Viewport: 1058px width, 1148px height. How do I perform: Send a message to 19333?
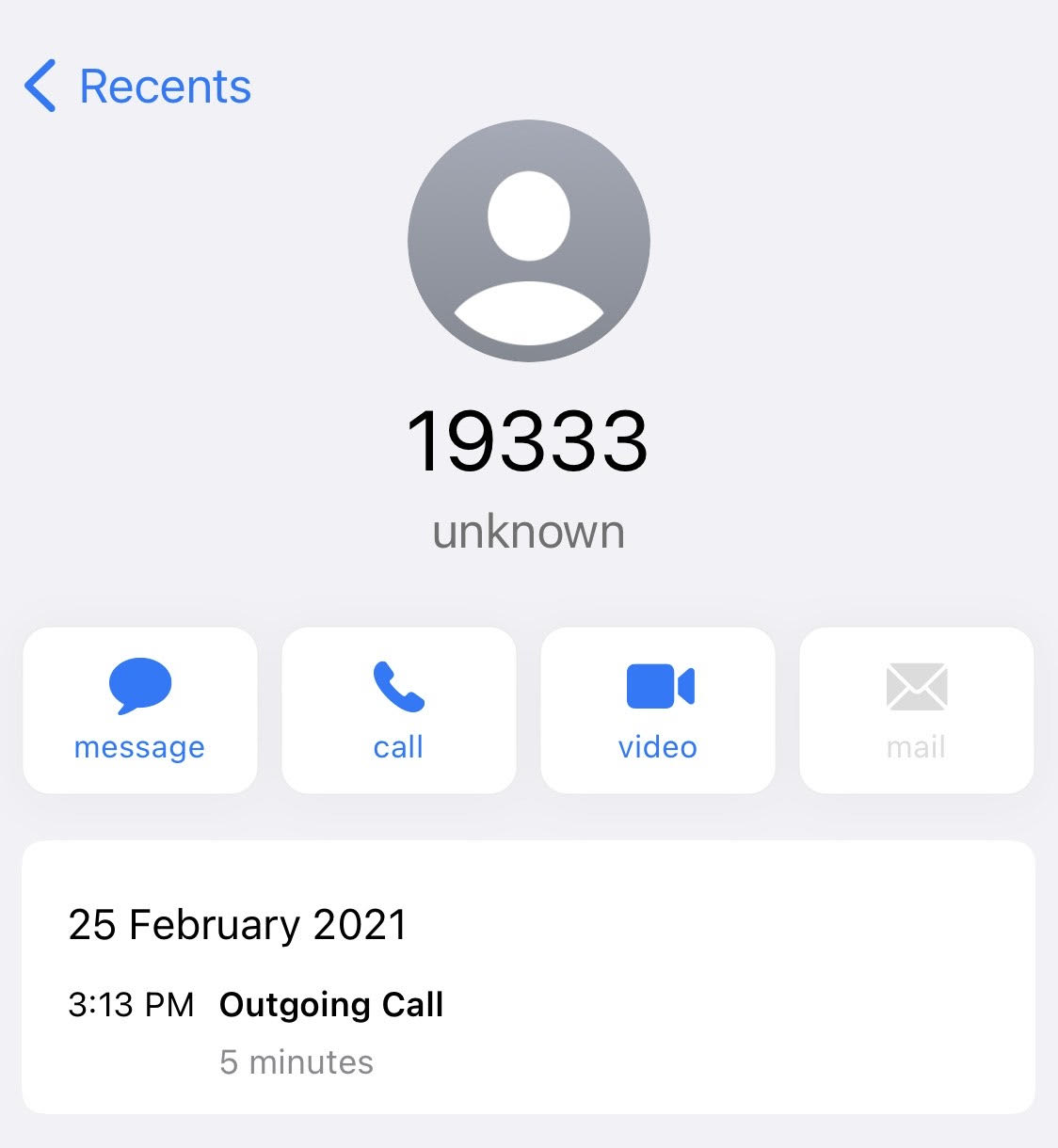(x=140, y=710)
